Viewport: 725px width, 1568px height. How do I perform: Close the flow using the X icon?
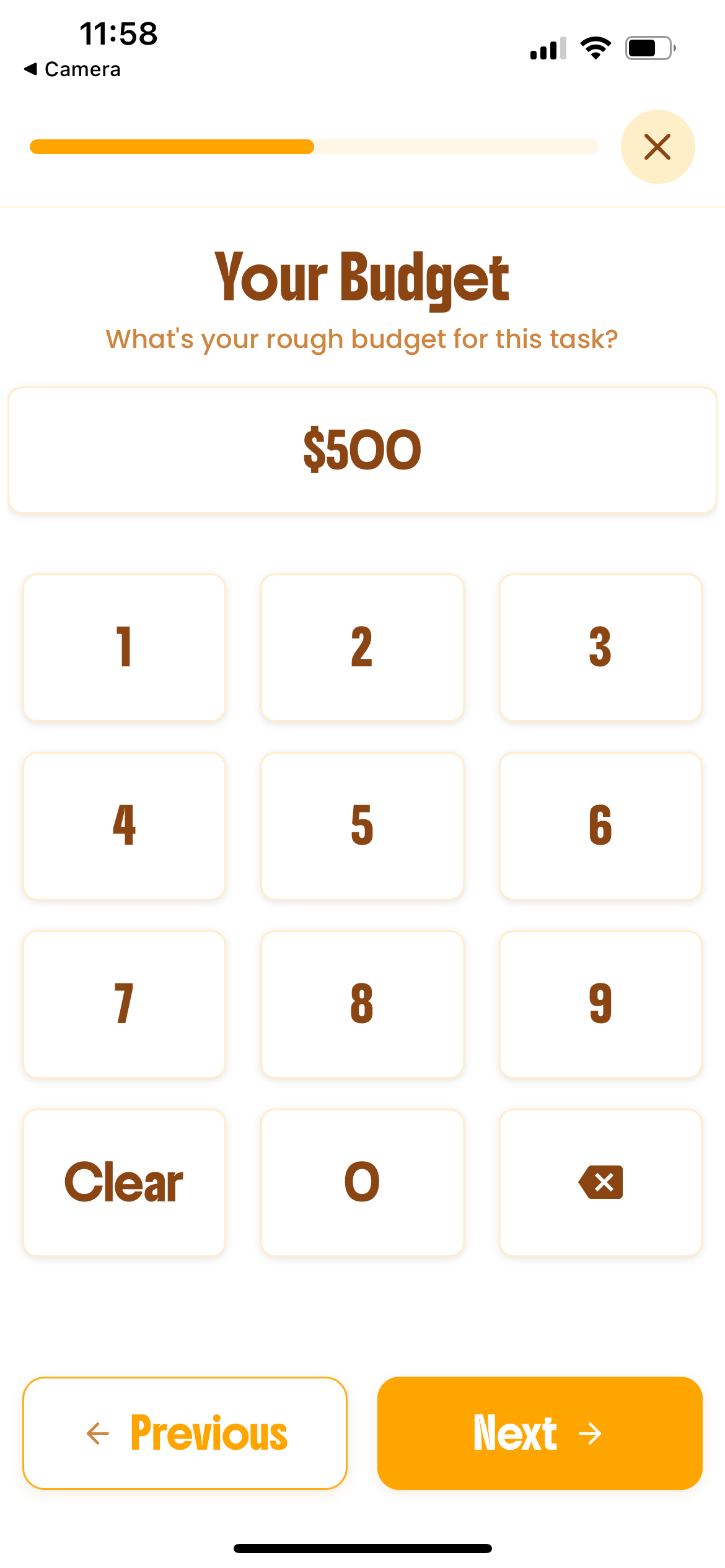pos(657,147)
